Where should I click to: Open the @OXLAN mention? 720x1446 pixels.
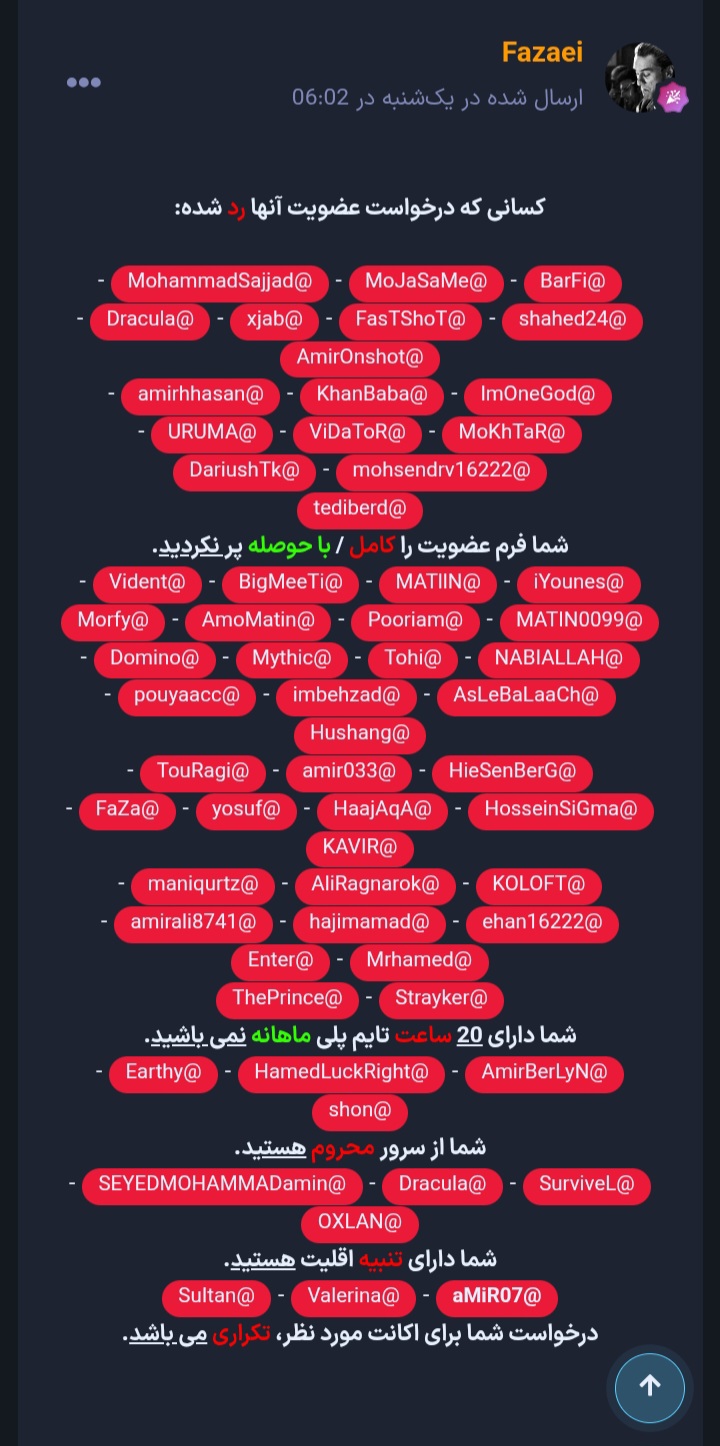(360, 1223)
